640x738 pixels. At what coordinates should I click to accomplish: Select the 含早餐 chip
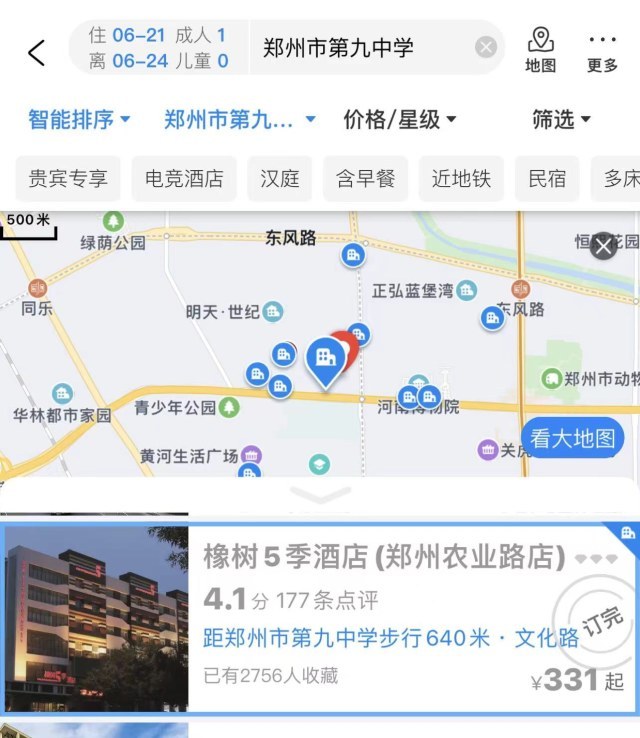(365, 179)
